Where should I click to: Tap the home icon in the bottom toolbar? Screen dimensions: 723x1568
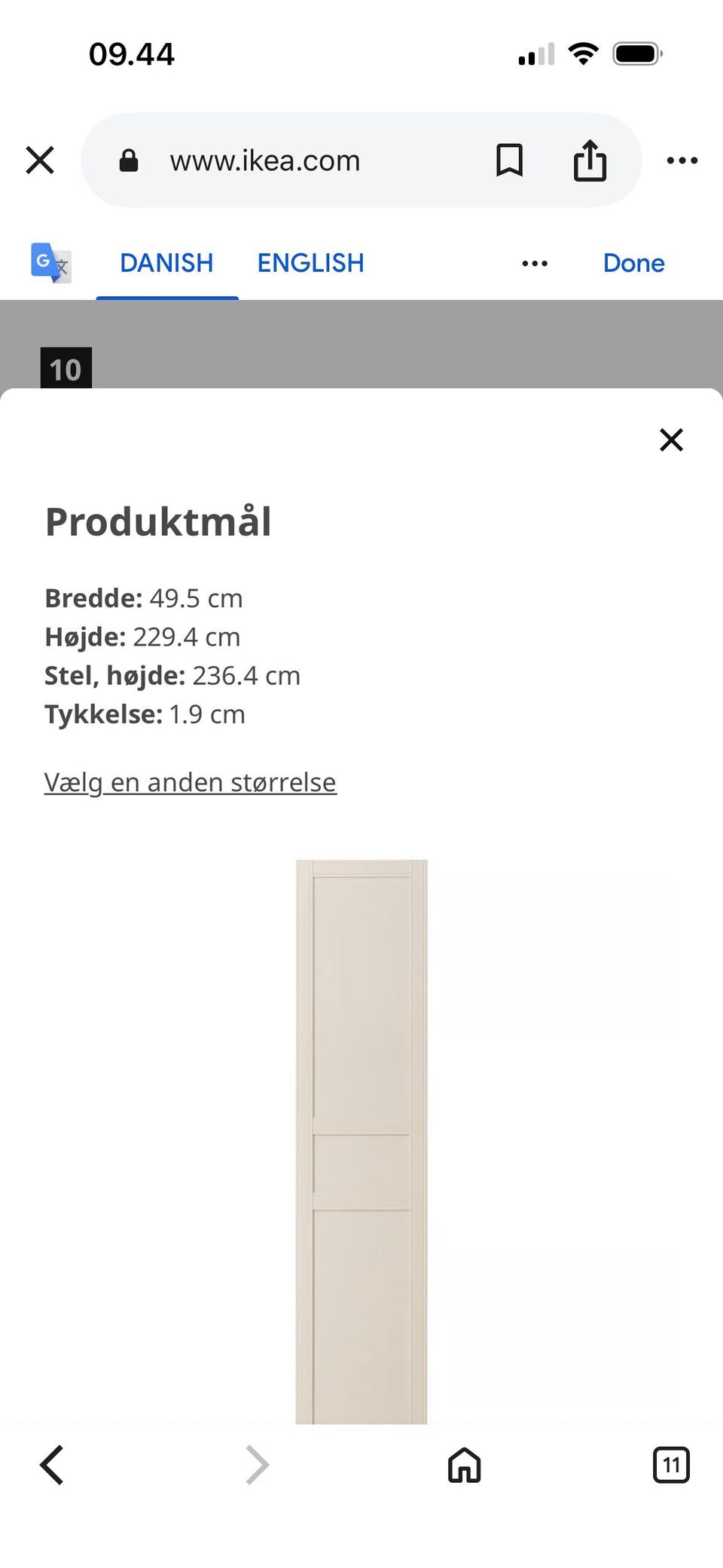[463, 1465]
